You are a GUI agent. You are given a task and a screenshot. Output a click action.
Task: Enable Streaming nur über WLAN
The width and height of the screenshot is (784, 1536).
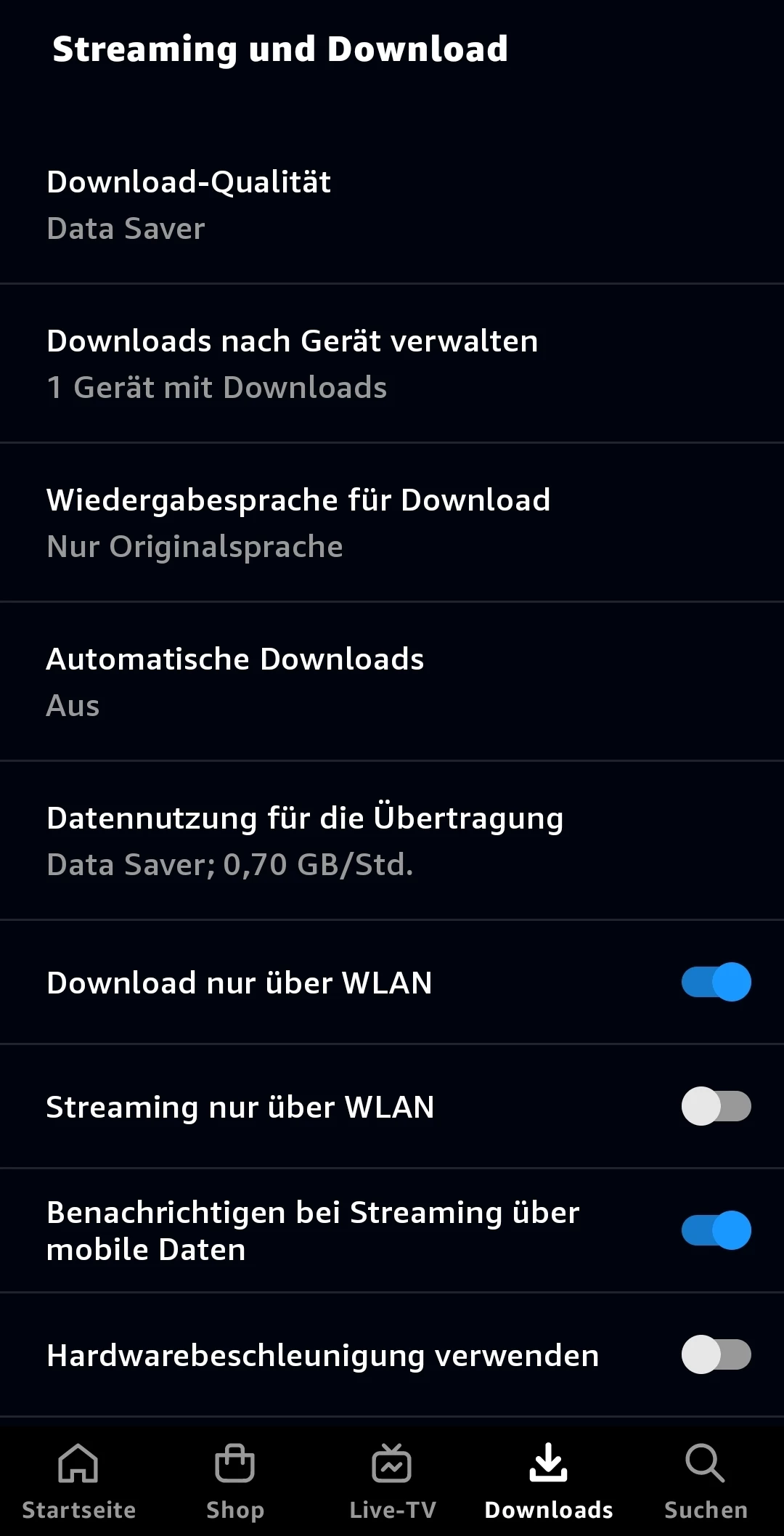pyautogui.click(x=716, y=1106)
